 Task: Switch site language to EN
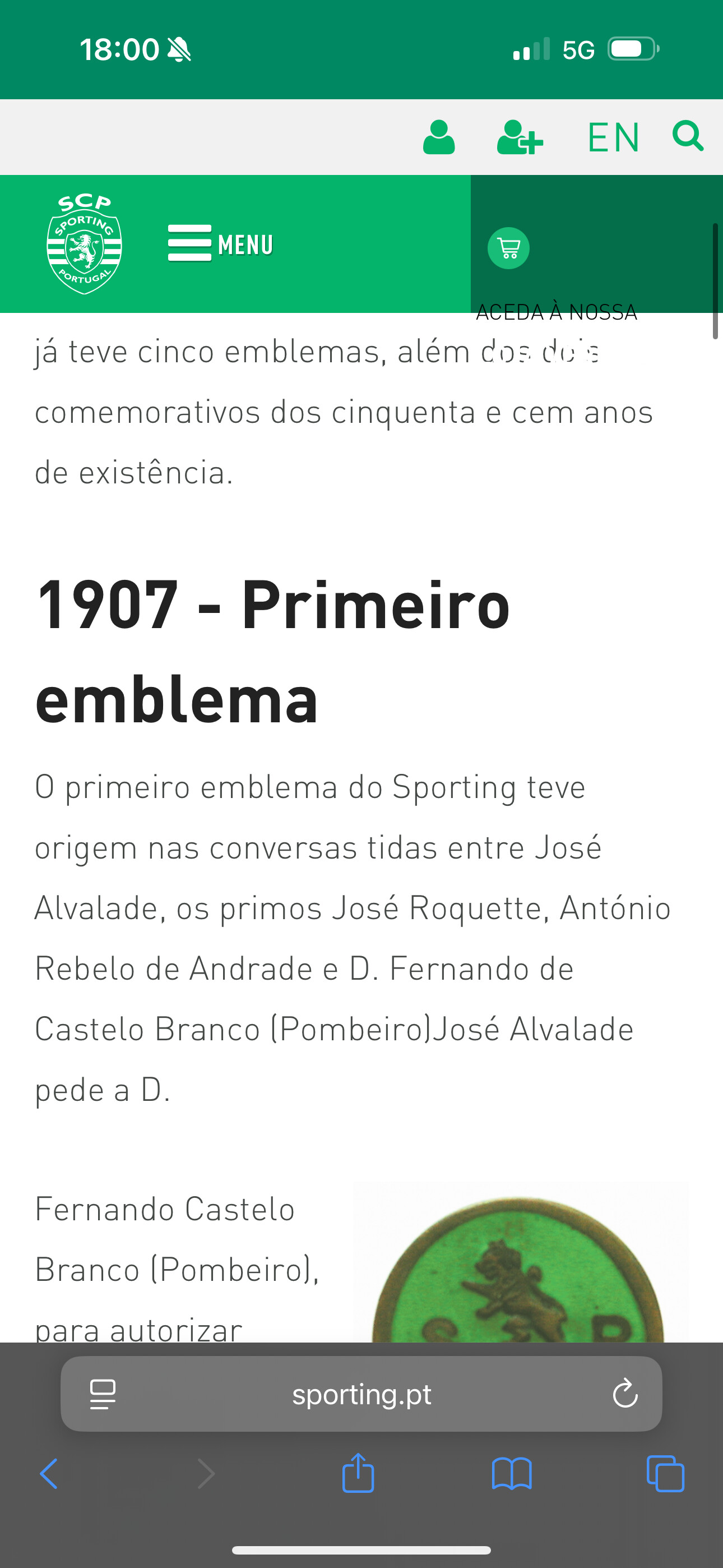point(614,137)
